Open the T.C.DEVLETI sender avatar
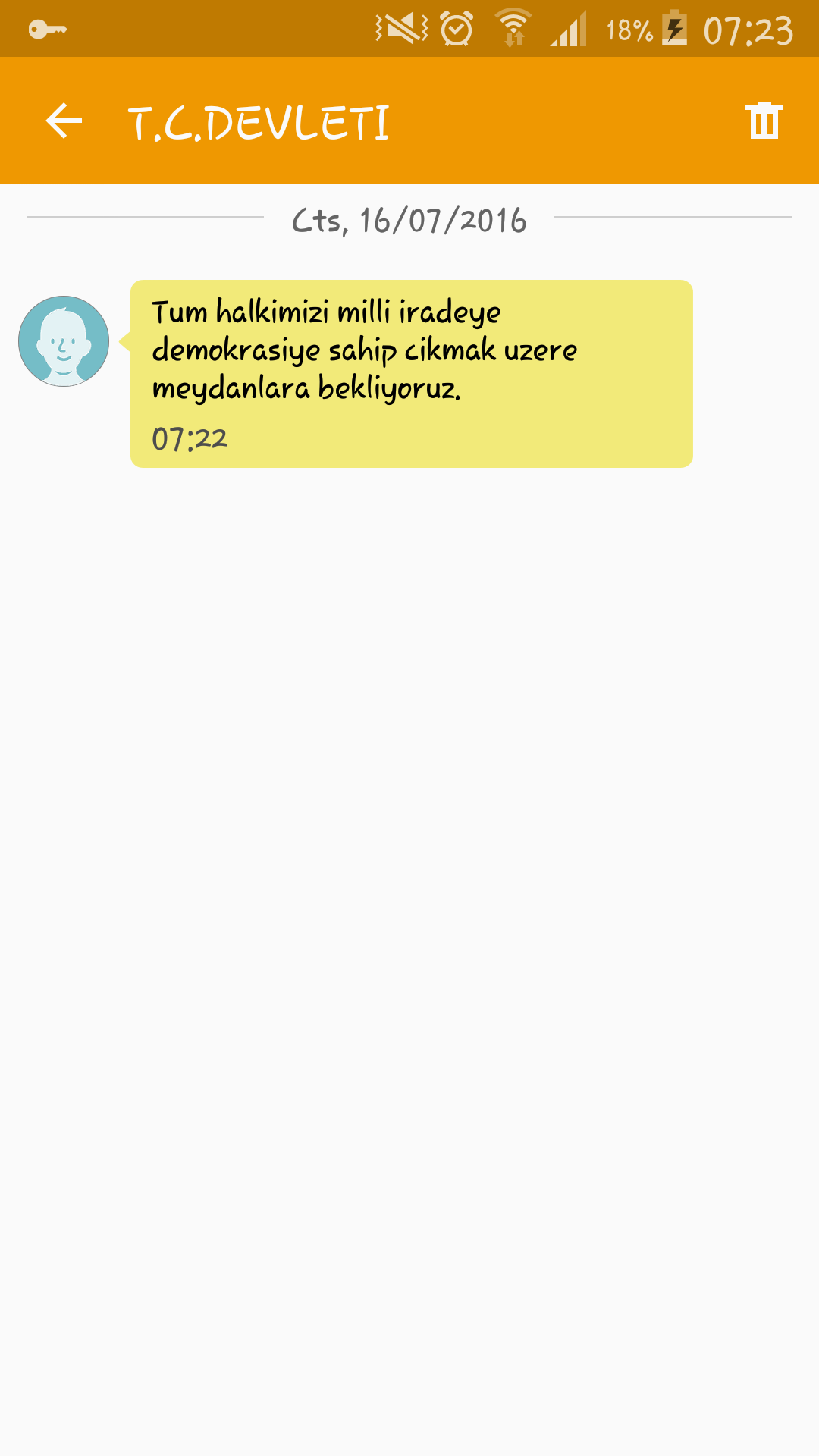Screen dimensions: 819x1456 (x=64, y=341)
